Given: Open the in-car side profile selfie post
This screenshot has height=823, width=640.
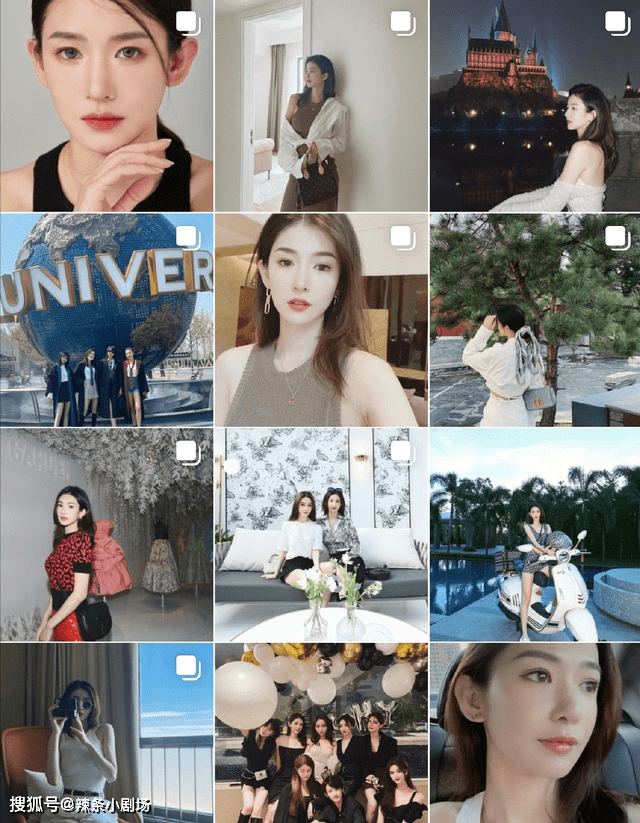Looking at the screenshot, I should pos(535,732).
